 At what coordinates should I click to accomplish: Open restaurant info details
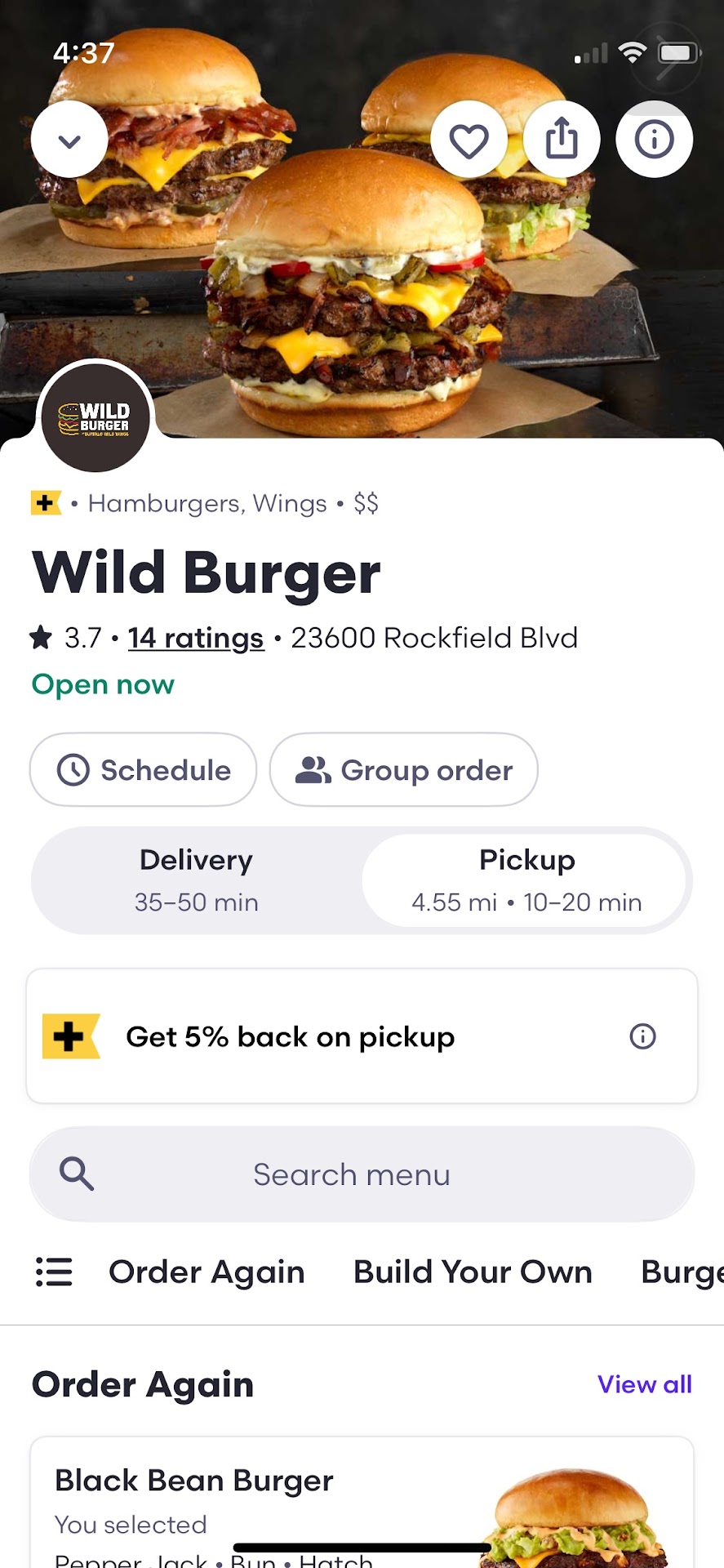(x=654, y=139)
